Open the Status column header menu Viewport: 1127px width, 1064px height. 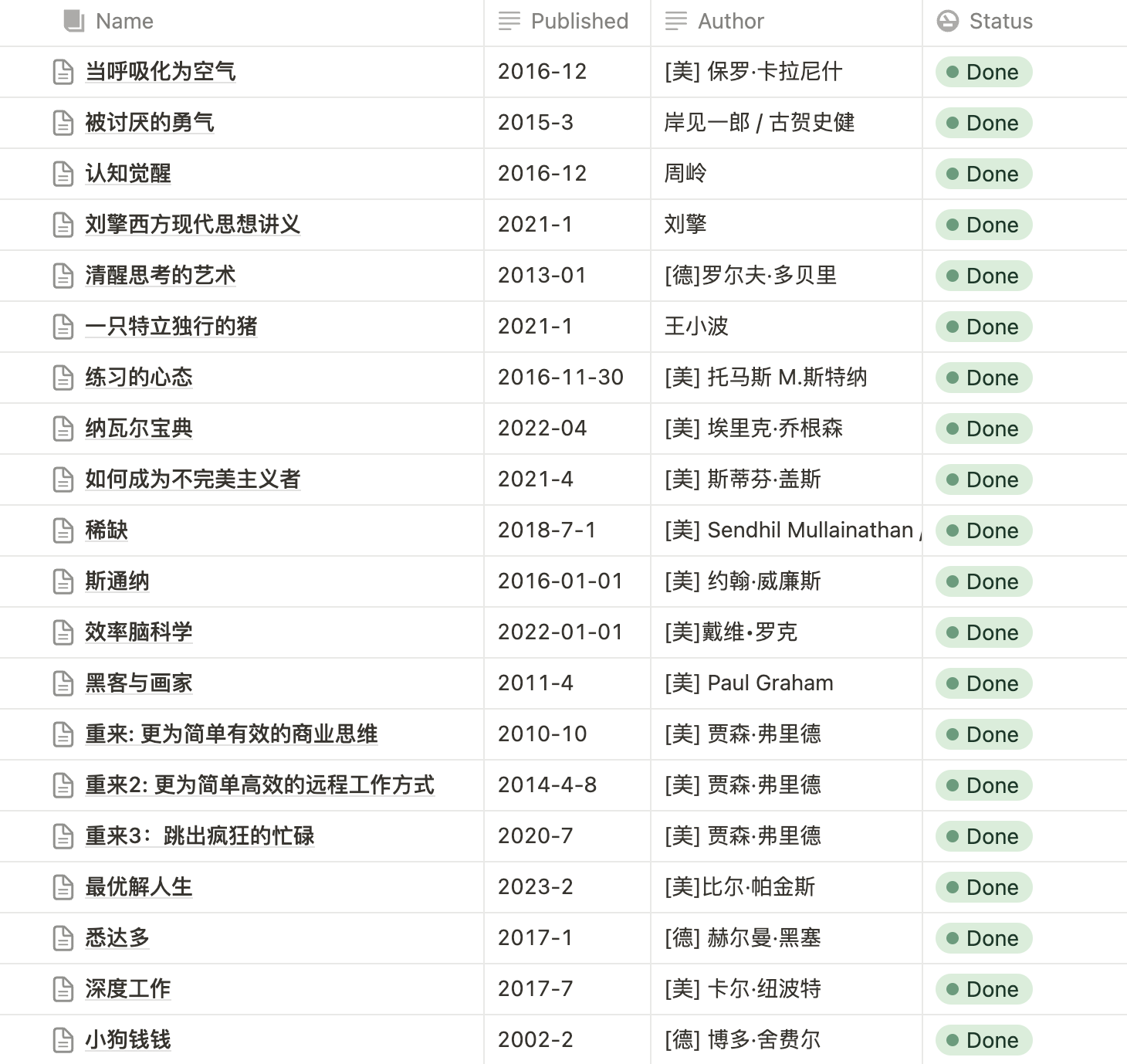pos(1000,22)
